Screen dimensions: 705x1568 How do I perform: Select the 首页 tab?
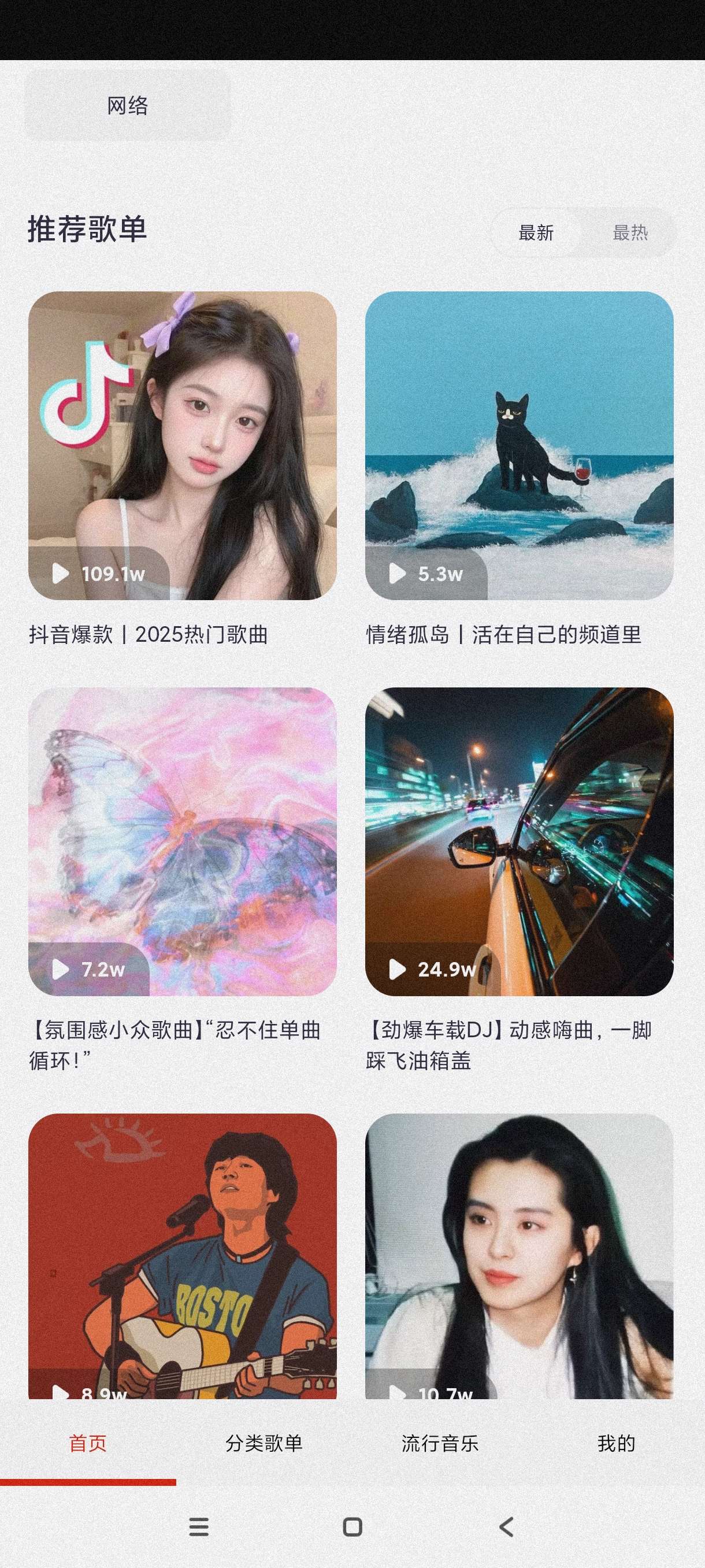pos(88,1443)
